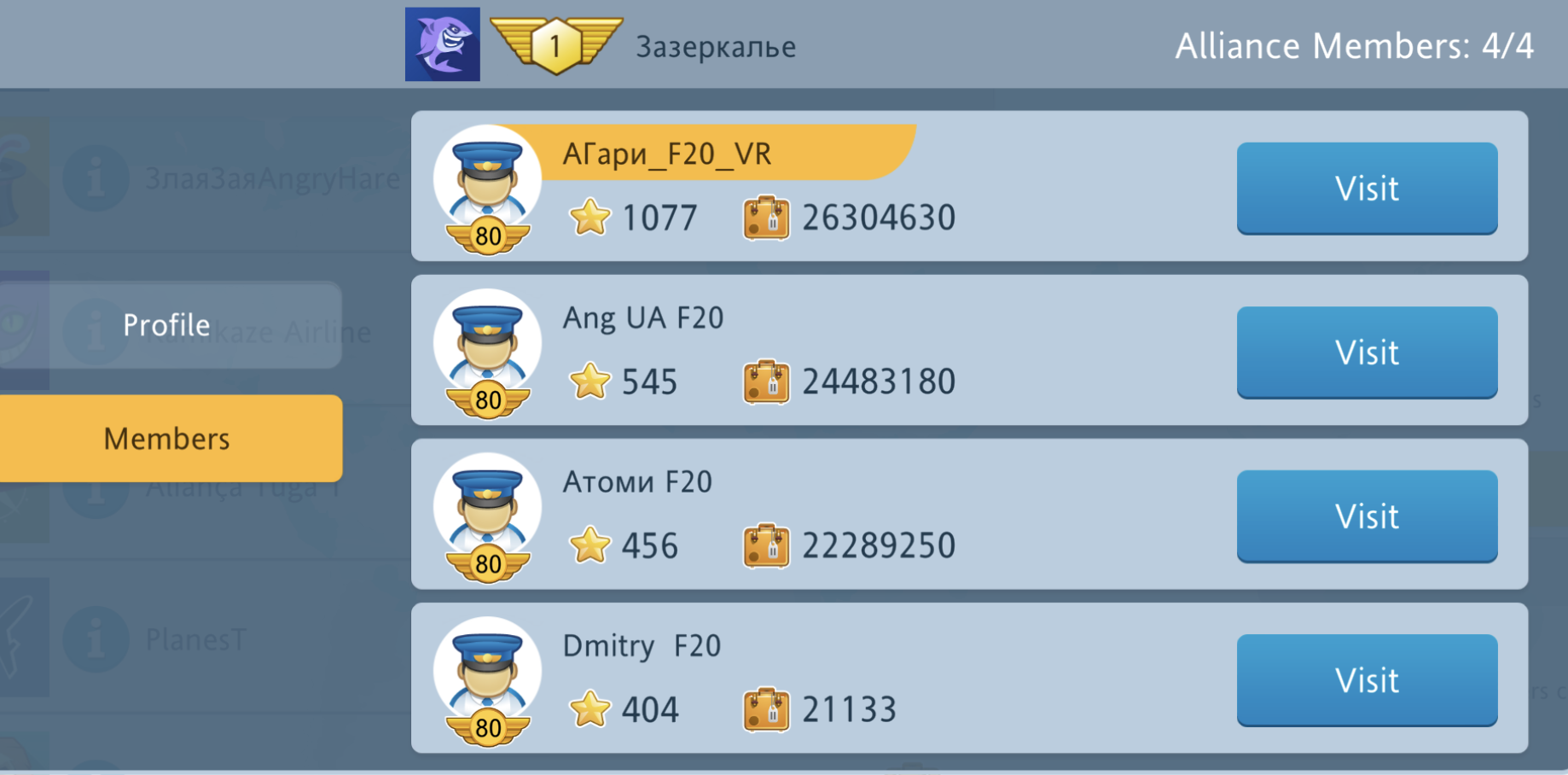Visit Атоми F20's airport

1366,516
